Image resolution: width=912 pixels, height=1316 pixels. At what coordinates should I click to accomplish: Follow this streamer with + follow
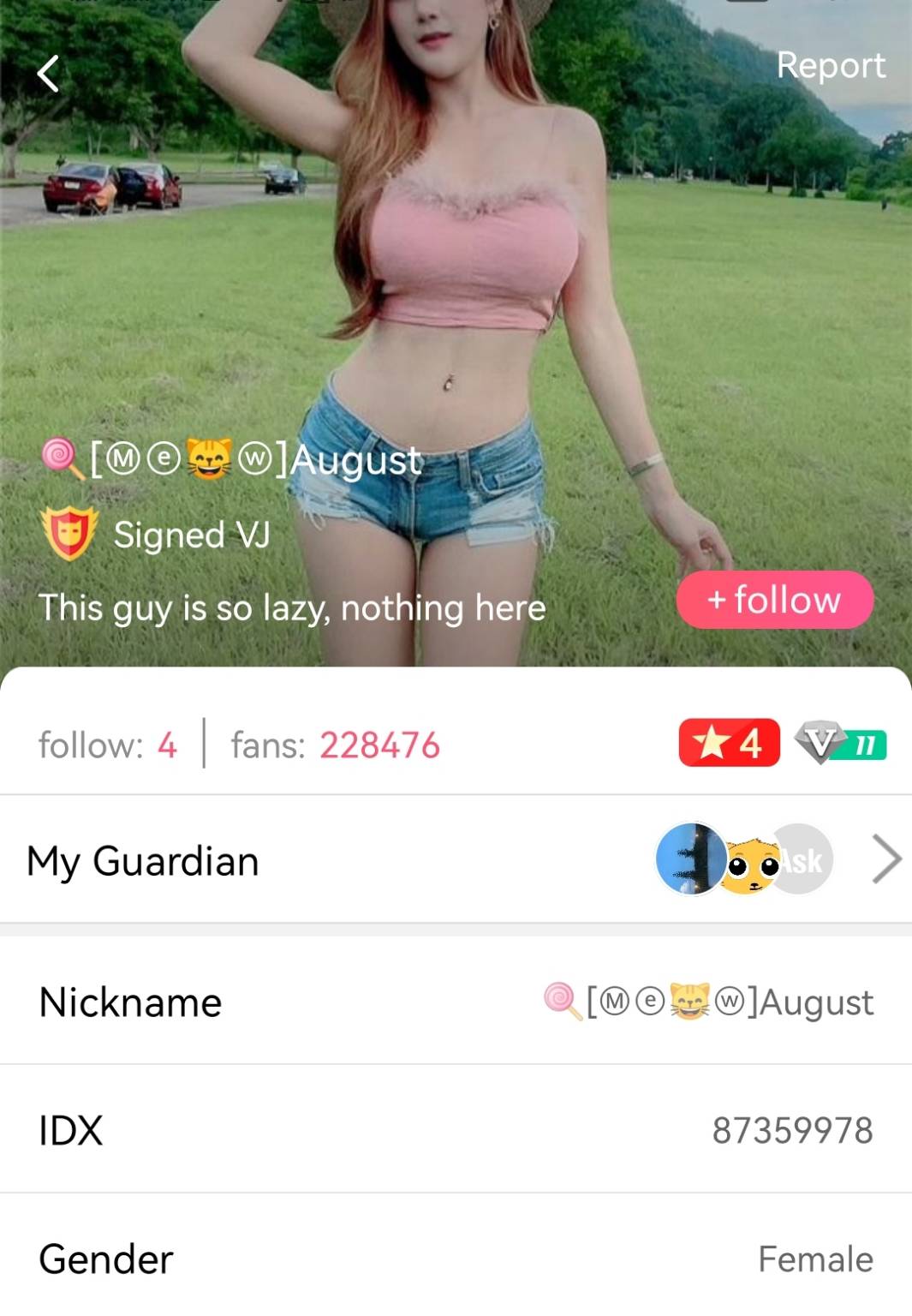774,600
